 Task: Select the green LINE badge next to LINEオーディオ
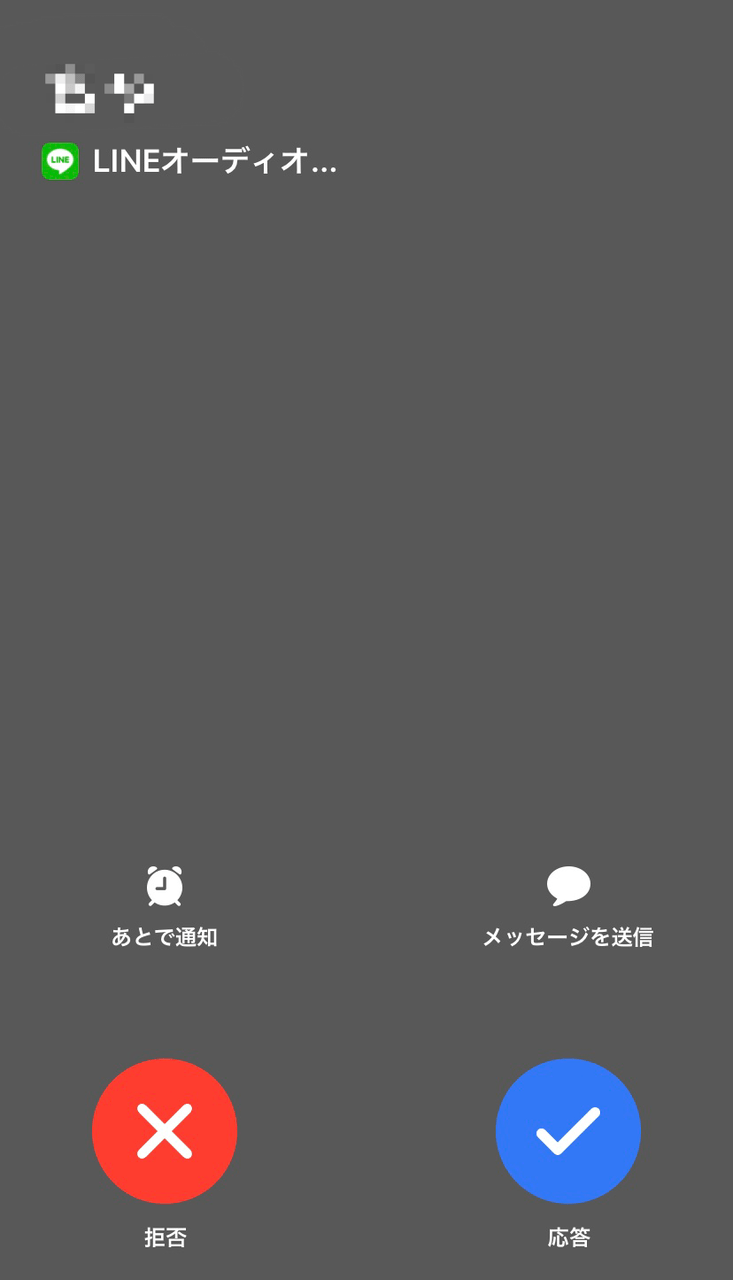[59, 161]
